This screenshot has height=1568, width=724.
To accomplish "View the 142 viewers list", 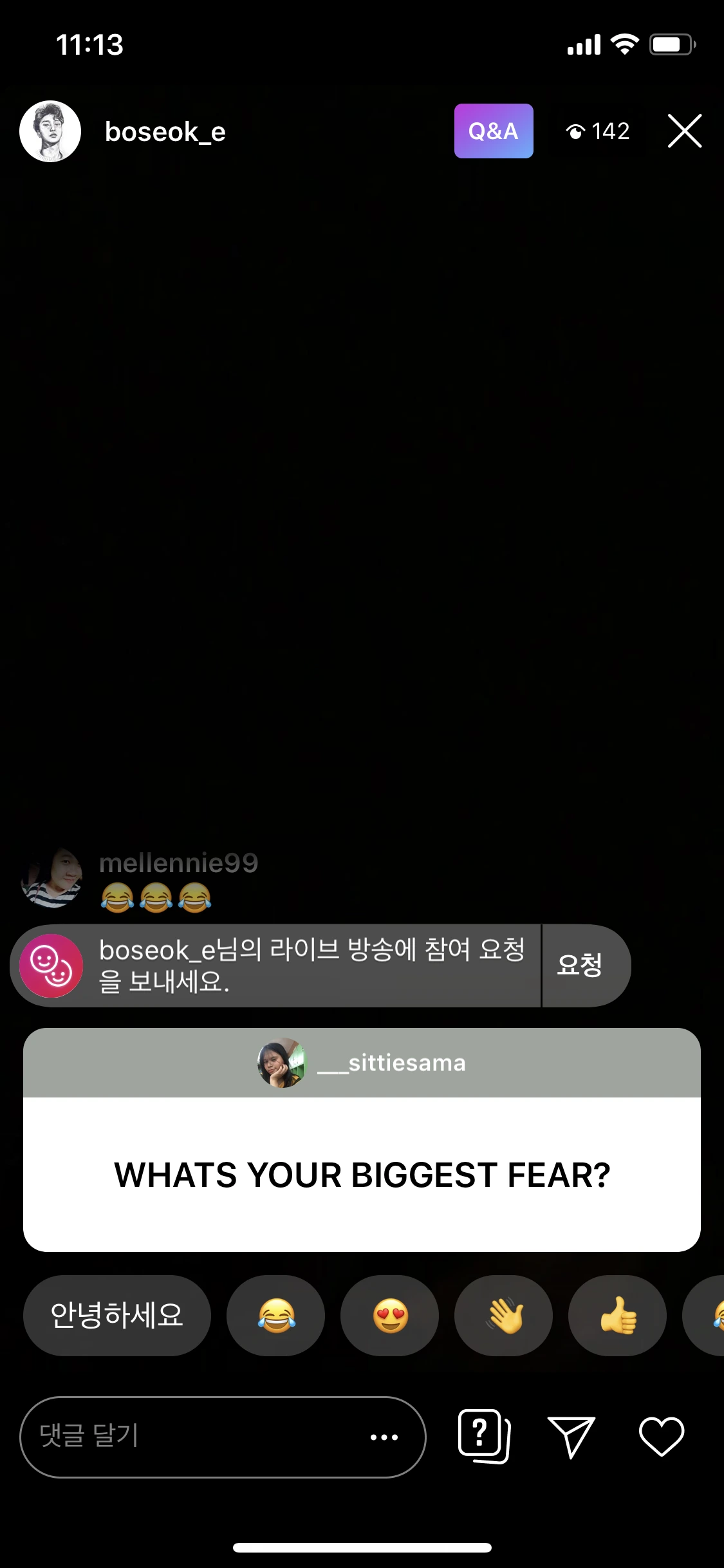I will 598,131.
